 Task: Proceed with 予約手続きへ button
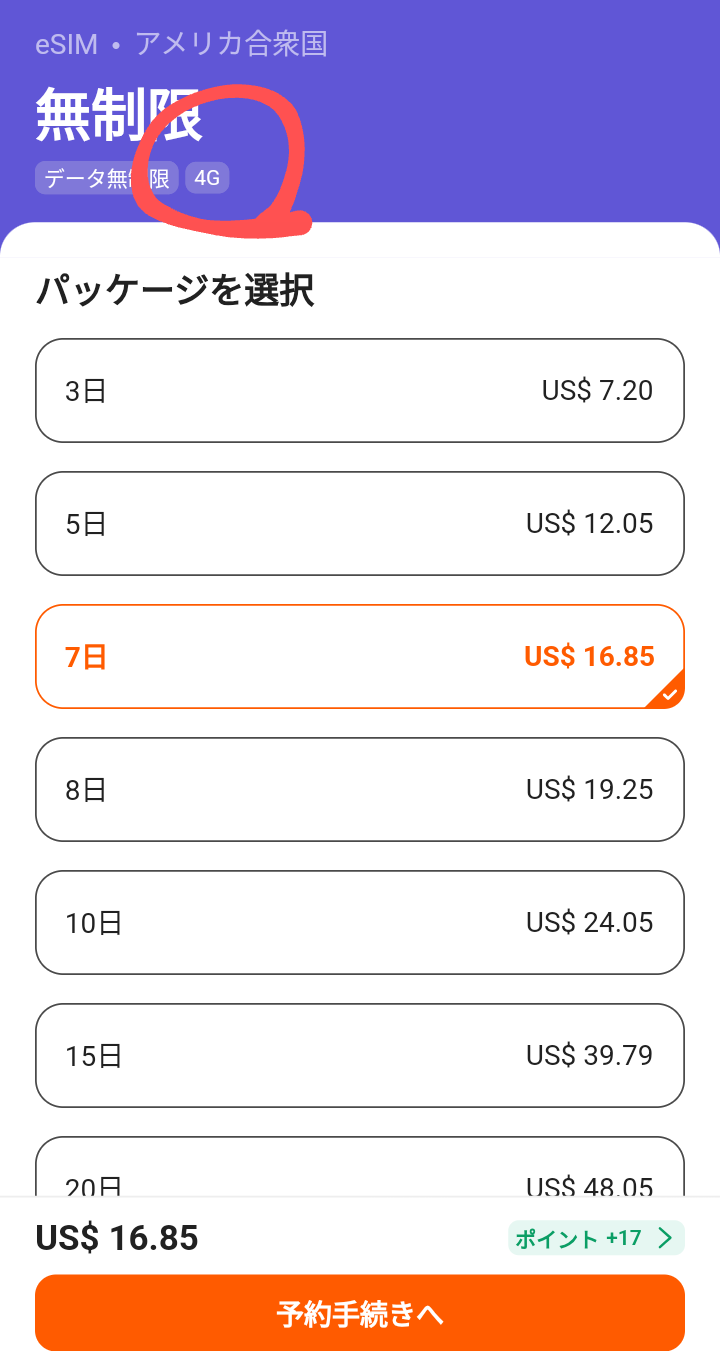coord(360,1313)
